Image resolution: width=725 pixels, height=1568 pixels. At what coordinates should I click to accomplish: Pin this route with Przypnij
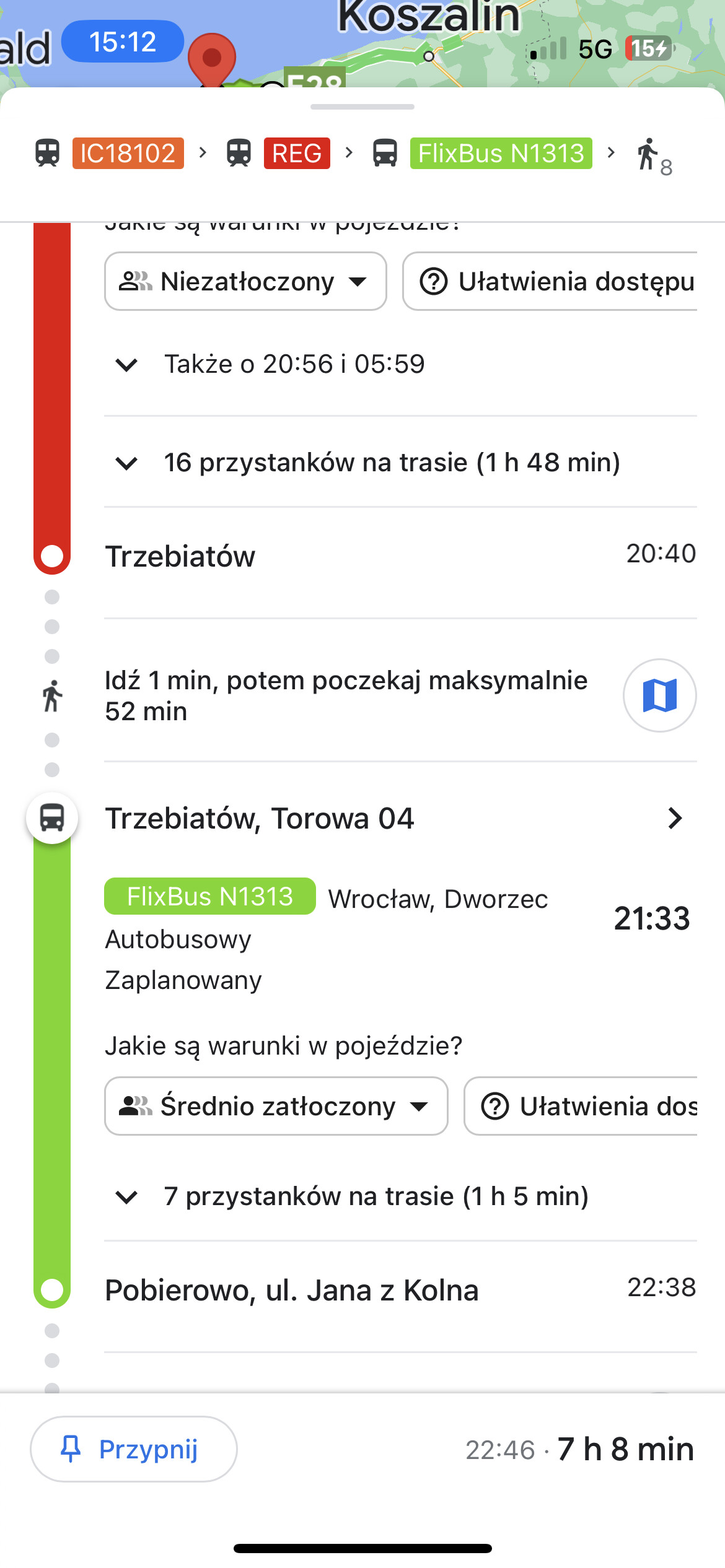pyautogui.click(x=133, y=1449)
